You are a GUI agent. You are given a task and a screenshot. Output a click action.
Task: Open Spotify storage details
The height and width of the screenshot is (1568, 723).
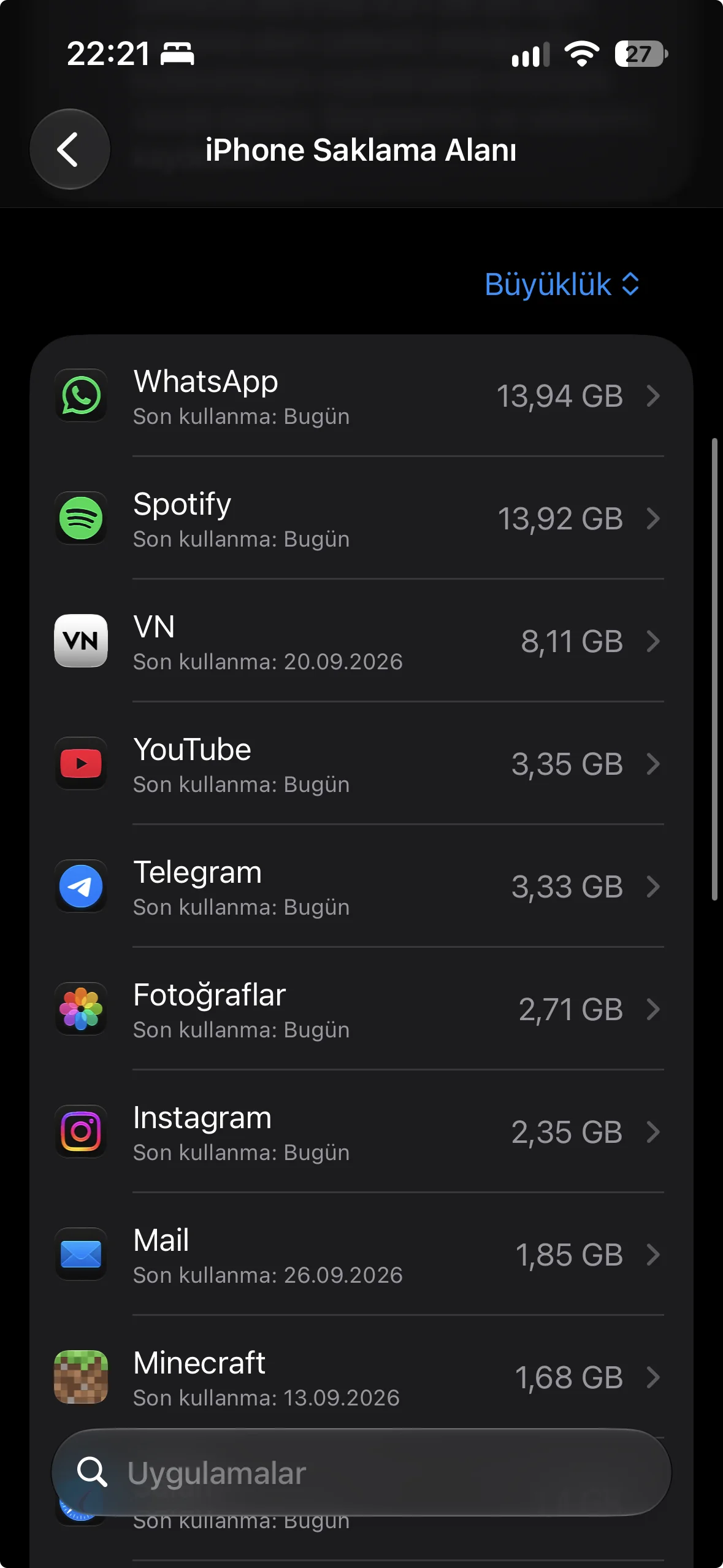tap(361, 518)
